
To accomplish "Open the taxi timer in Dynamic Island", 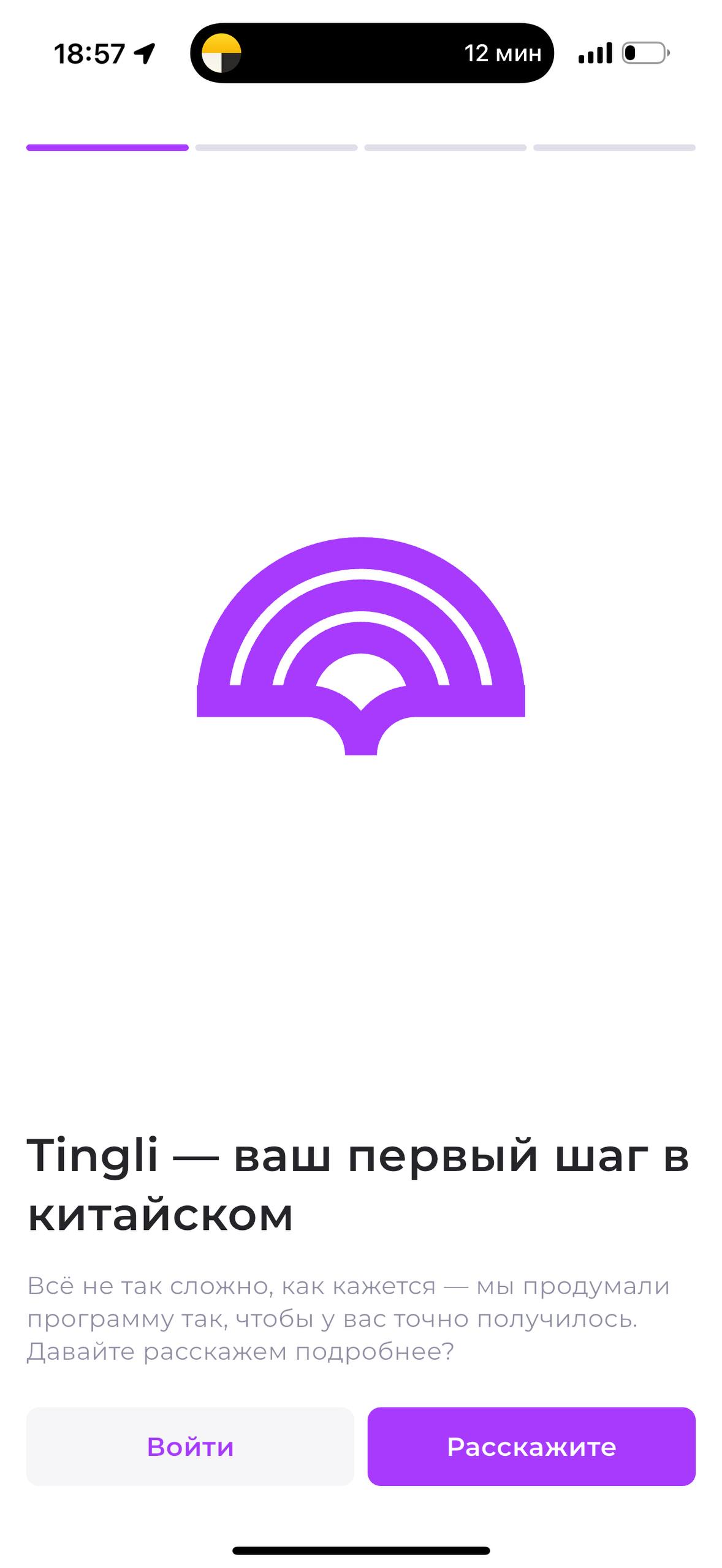I will 371,53.
